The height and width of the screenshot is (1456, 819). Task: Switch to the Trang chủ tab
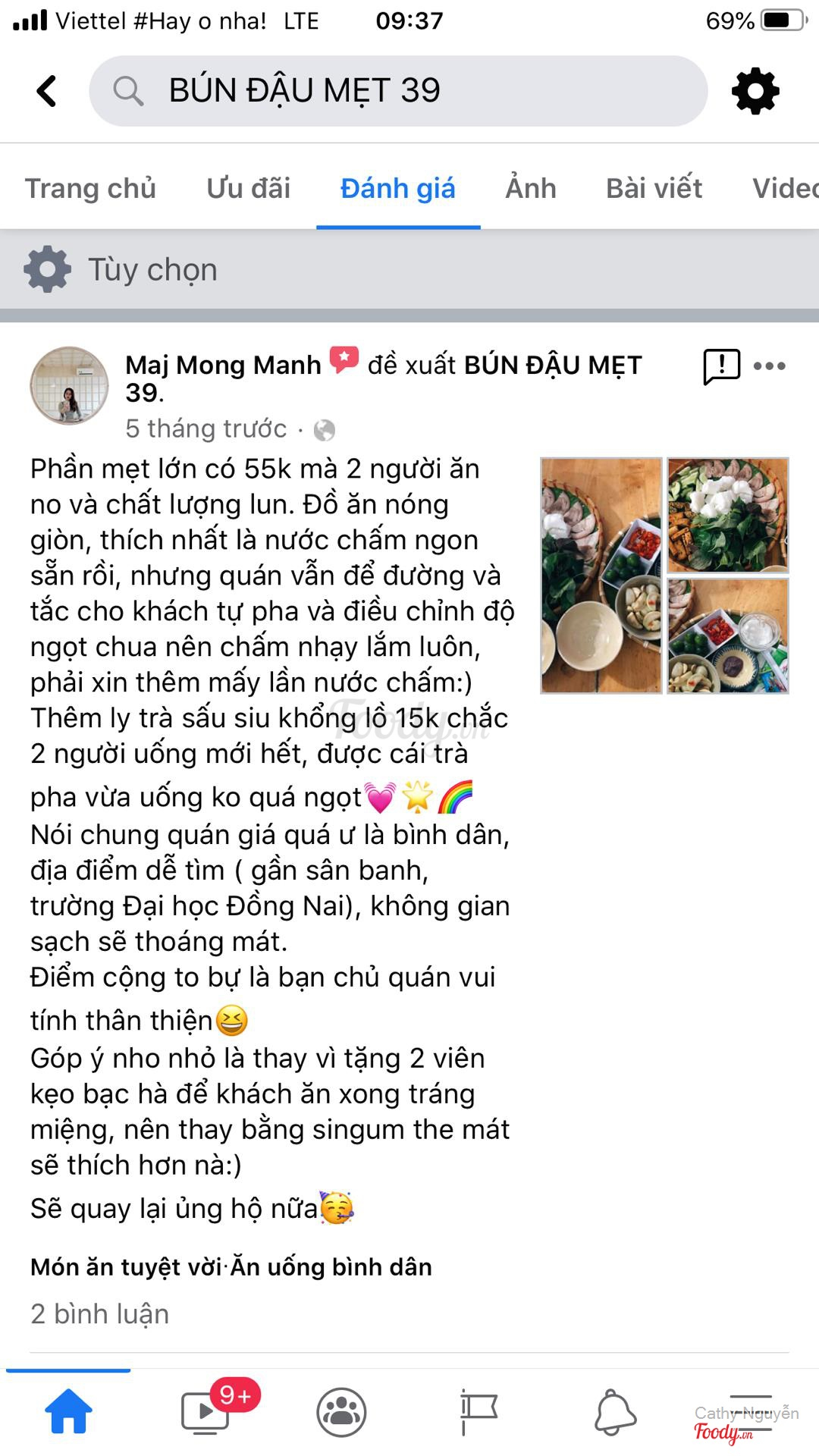pos(90,188)
